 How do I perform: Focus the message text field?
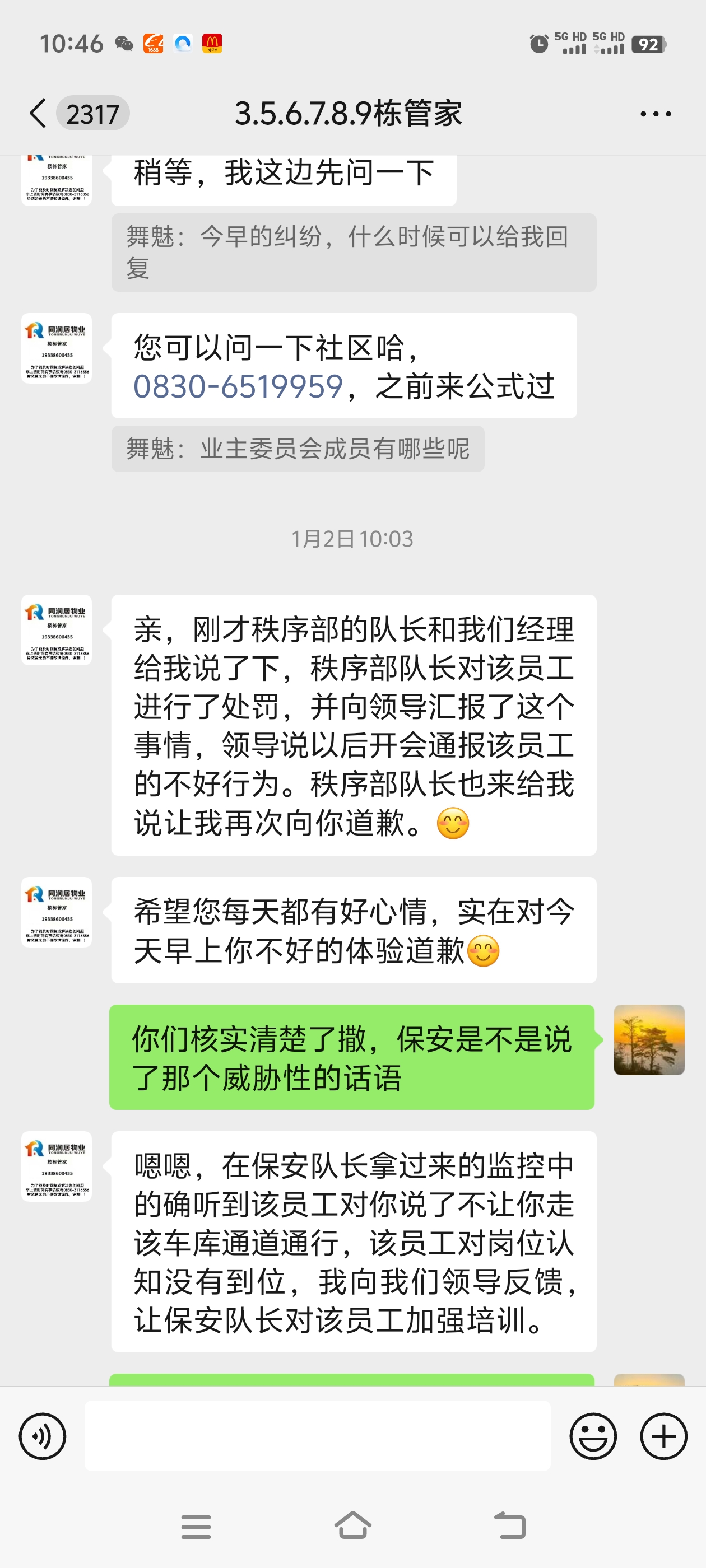[317, 1436]
